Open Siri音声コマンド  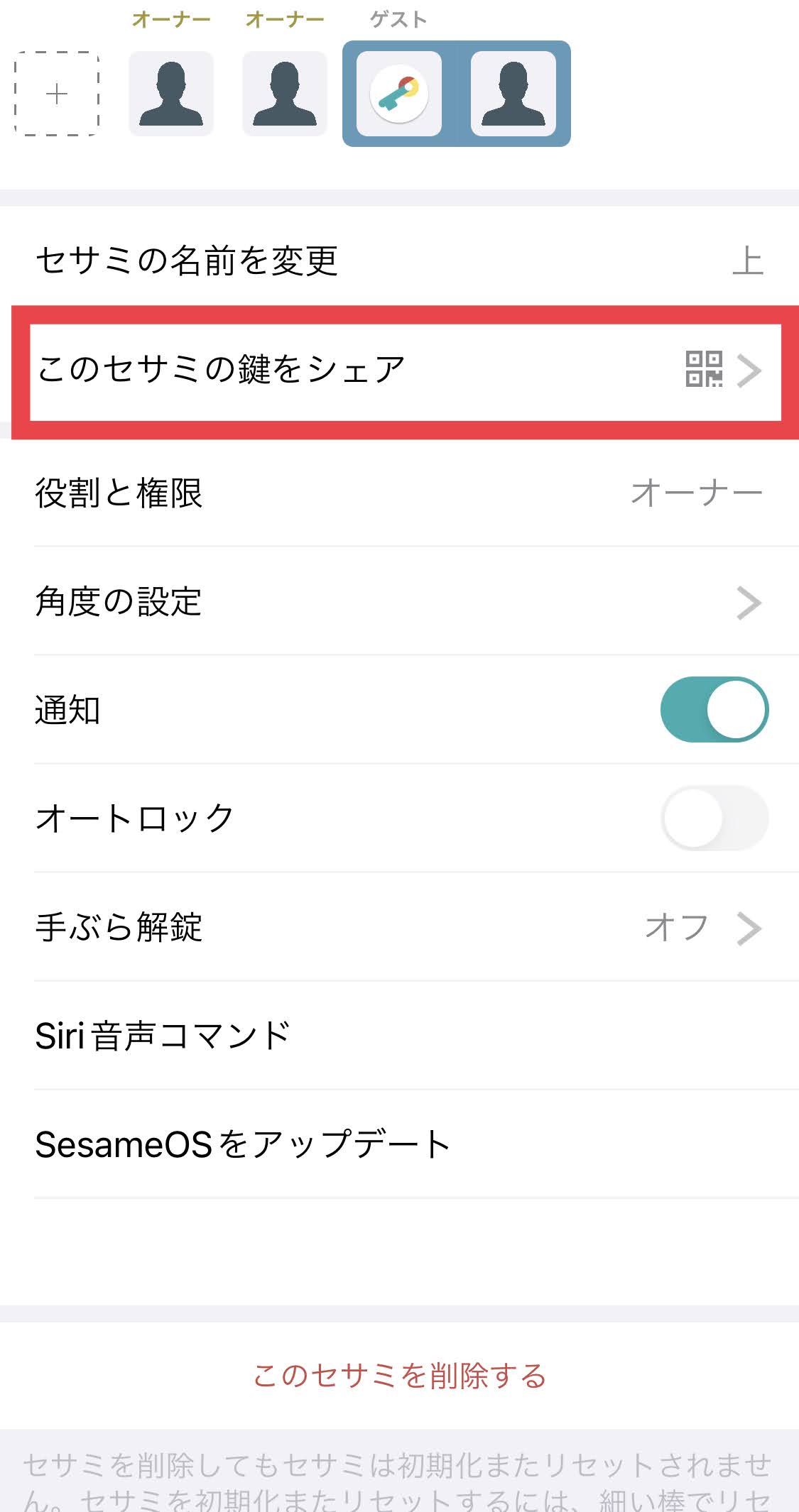click(399, 1036)
